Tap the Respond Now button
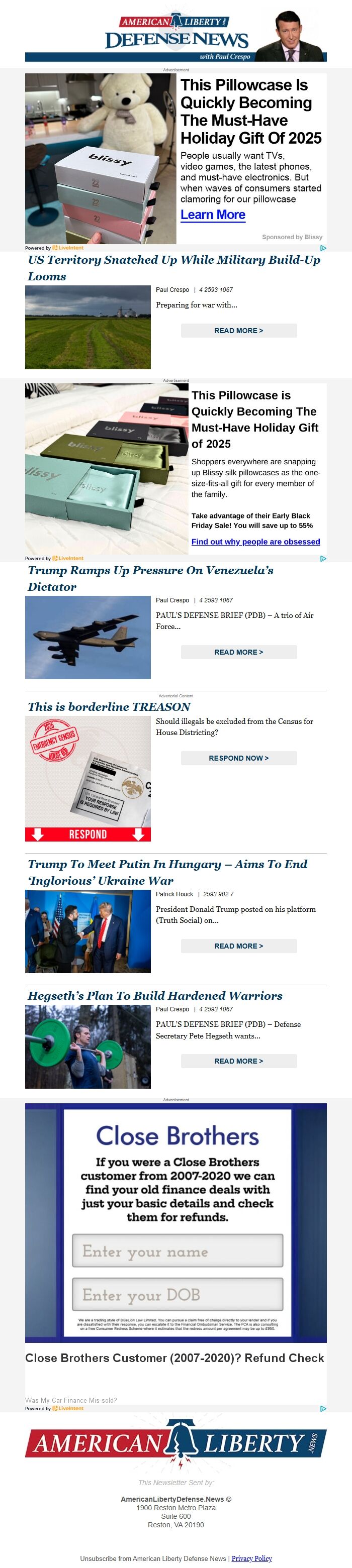Viewport: 352px width, 1568px height. pos(239,758)
